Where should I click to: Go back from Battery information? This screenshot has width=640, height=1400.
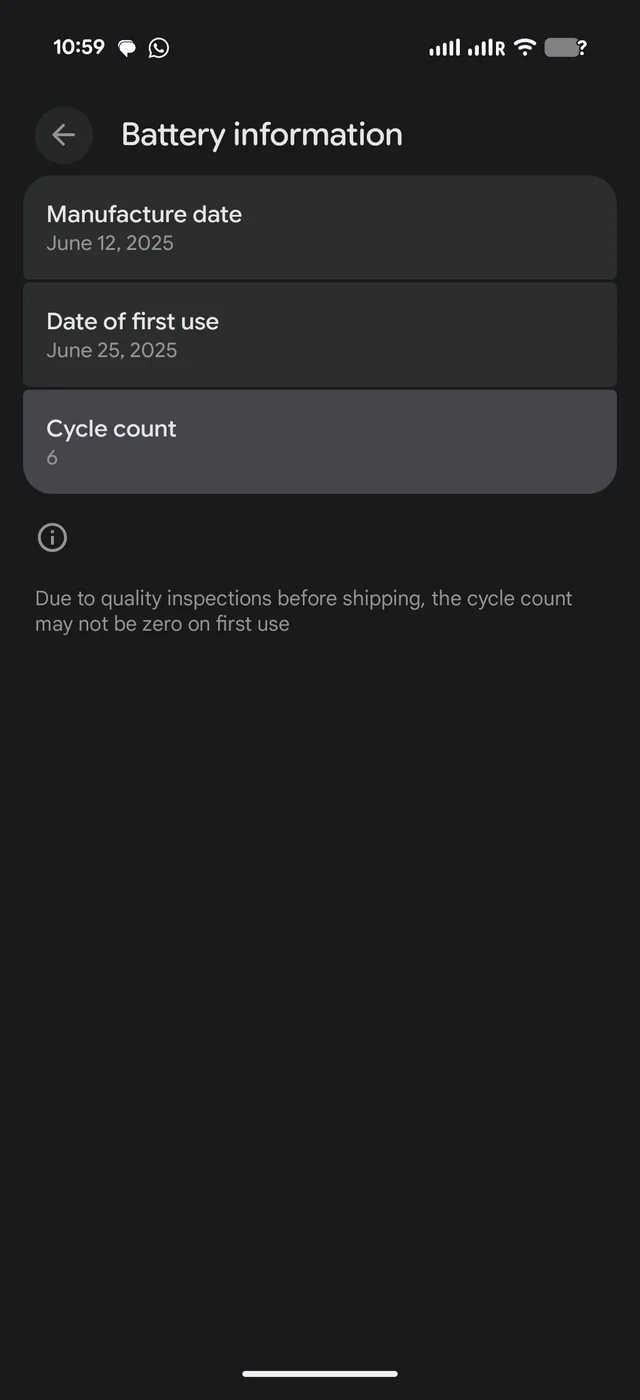(x=63, y=135)
